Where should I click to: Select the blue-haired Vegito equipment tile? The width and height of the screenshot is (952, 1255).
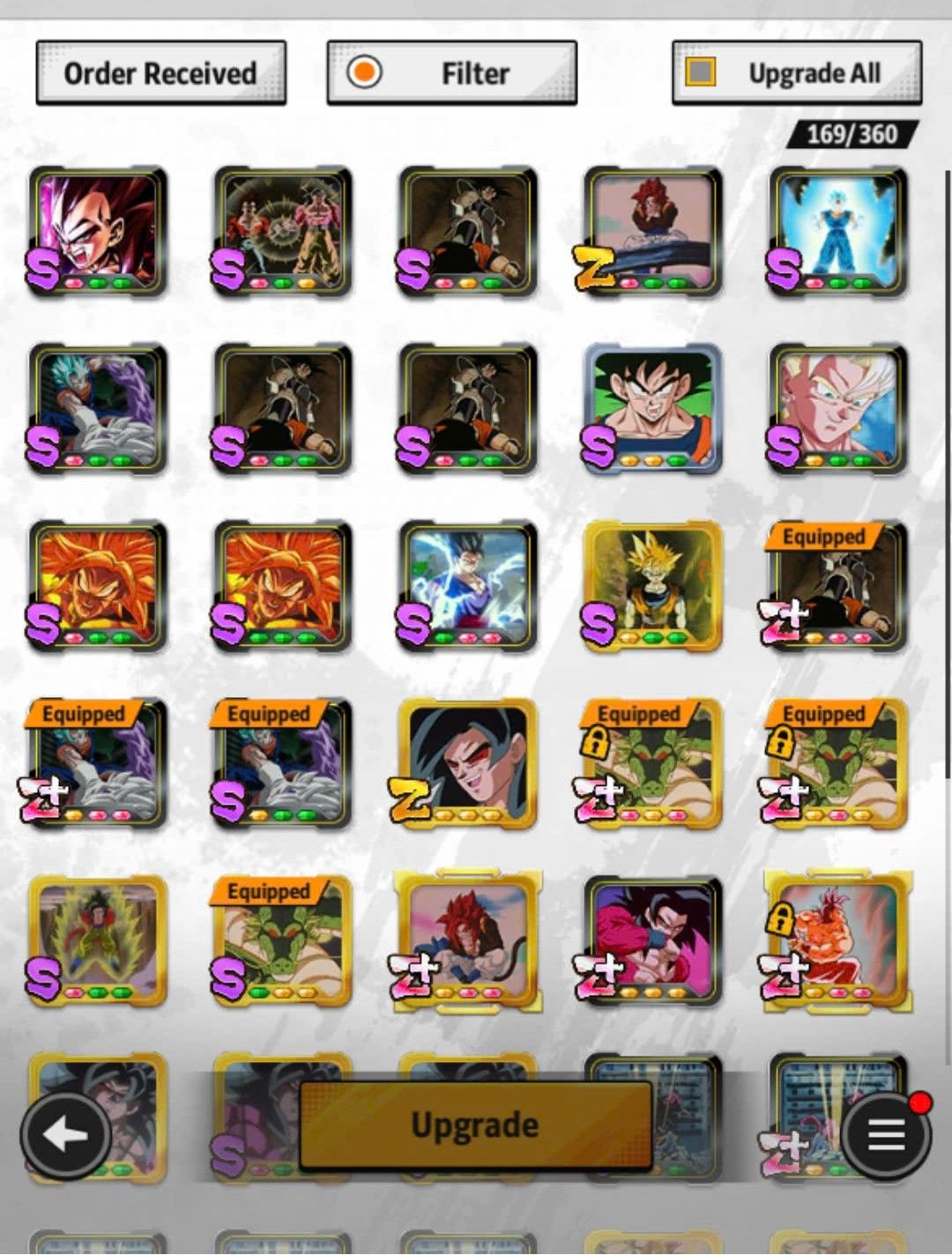point(837,231)
